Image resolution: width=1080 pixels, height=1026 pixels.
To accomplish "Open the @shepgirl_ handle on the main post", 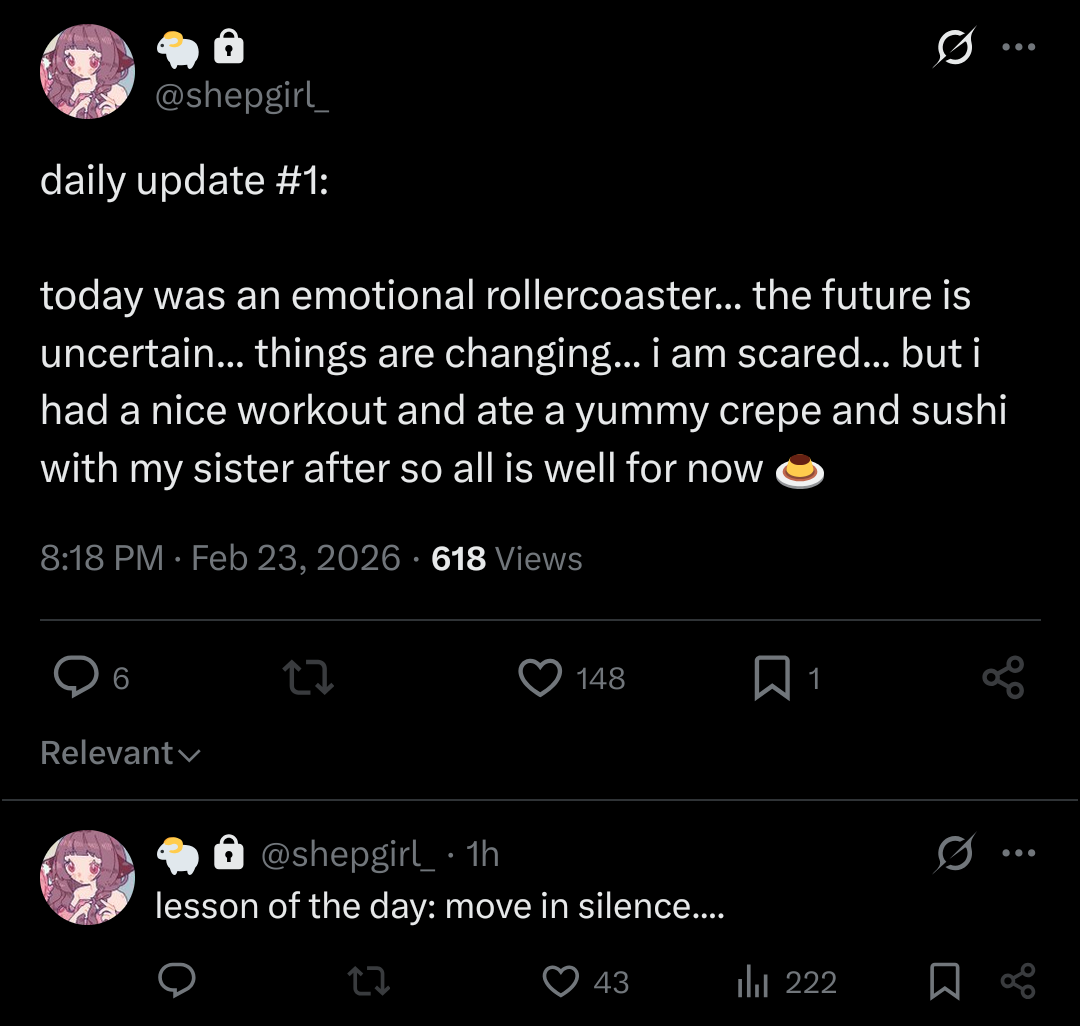I will coord(242,96).
